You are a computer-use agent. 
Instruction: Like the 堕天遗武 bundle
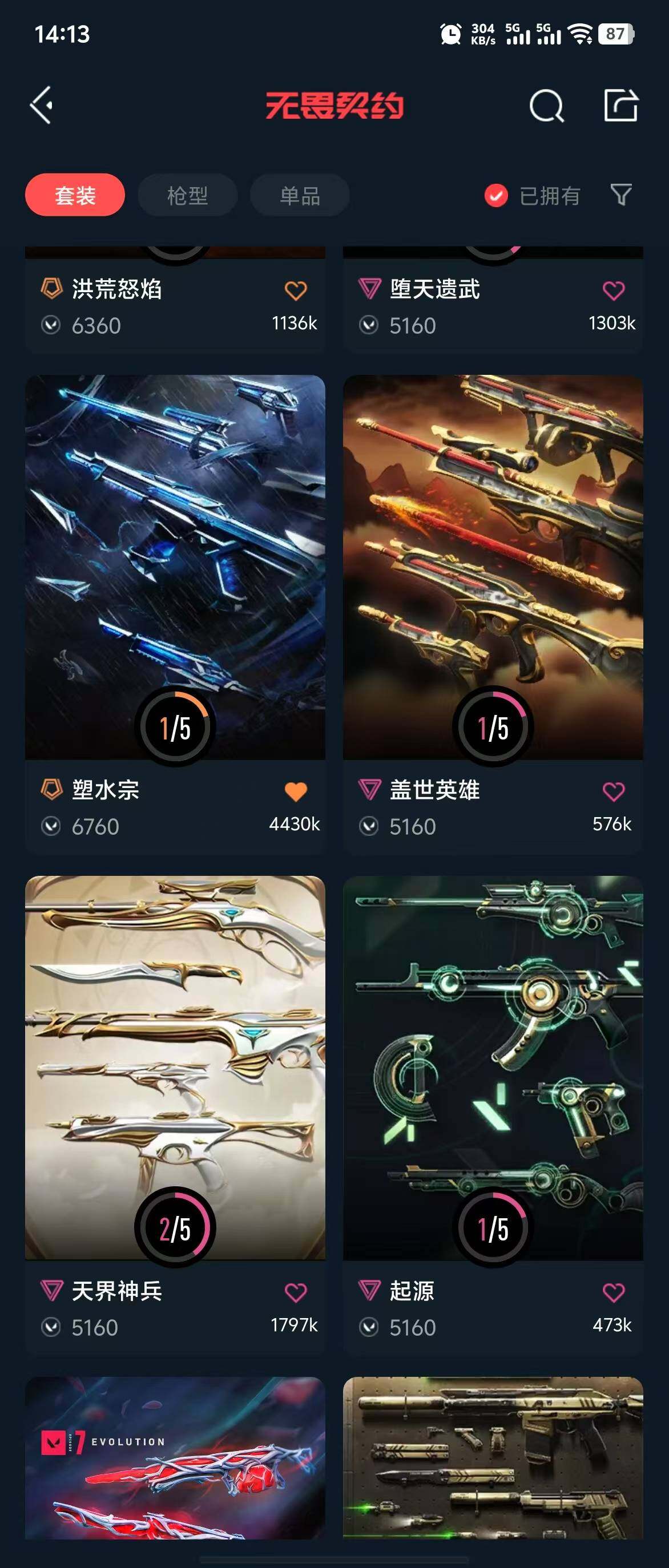[614, 291]
